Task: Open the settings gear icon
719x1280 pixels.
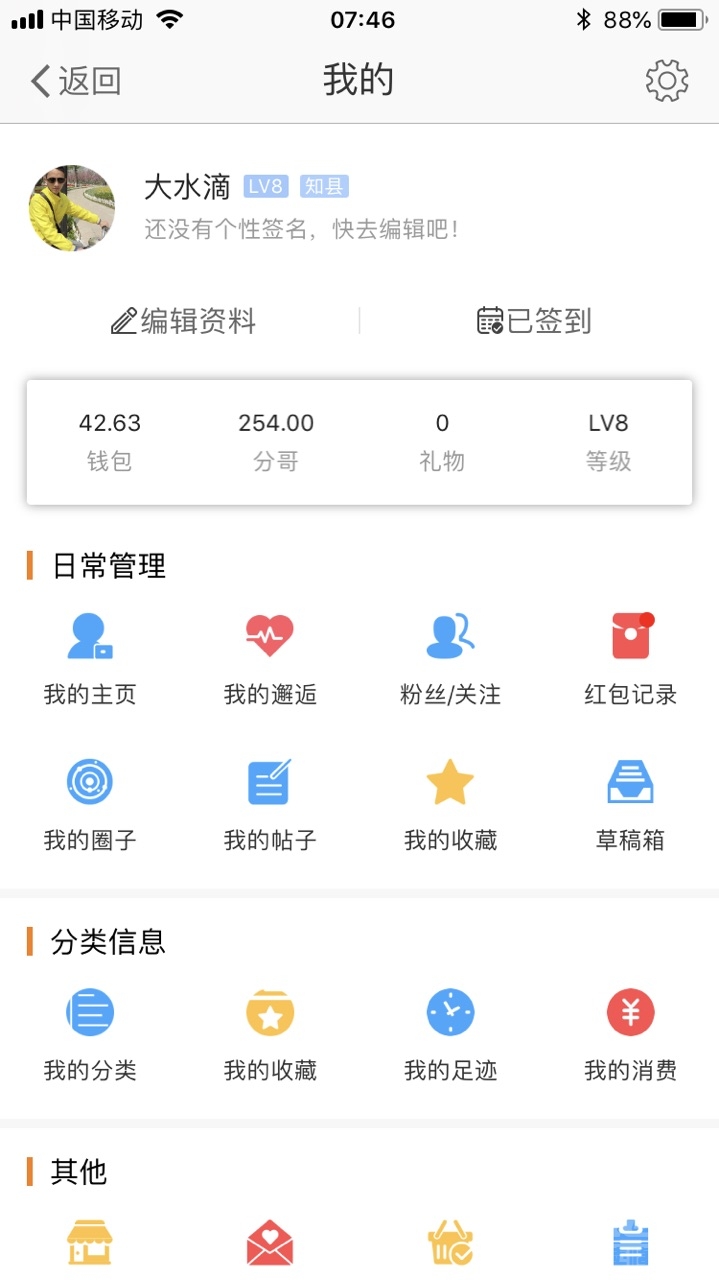Action: pos(667,81)
